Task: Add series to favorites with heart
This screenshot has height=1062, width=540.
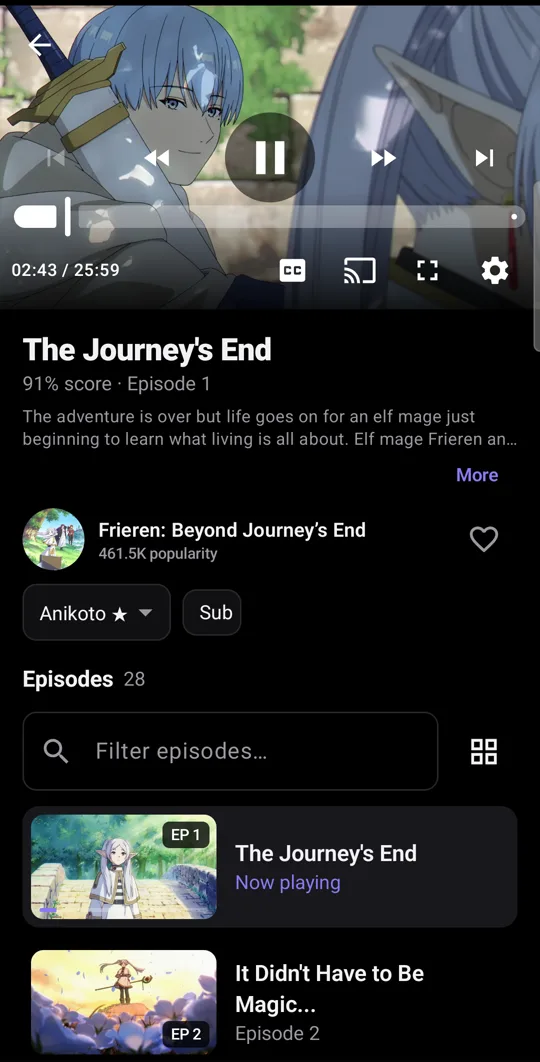Action: (x=484, y=539)
